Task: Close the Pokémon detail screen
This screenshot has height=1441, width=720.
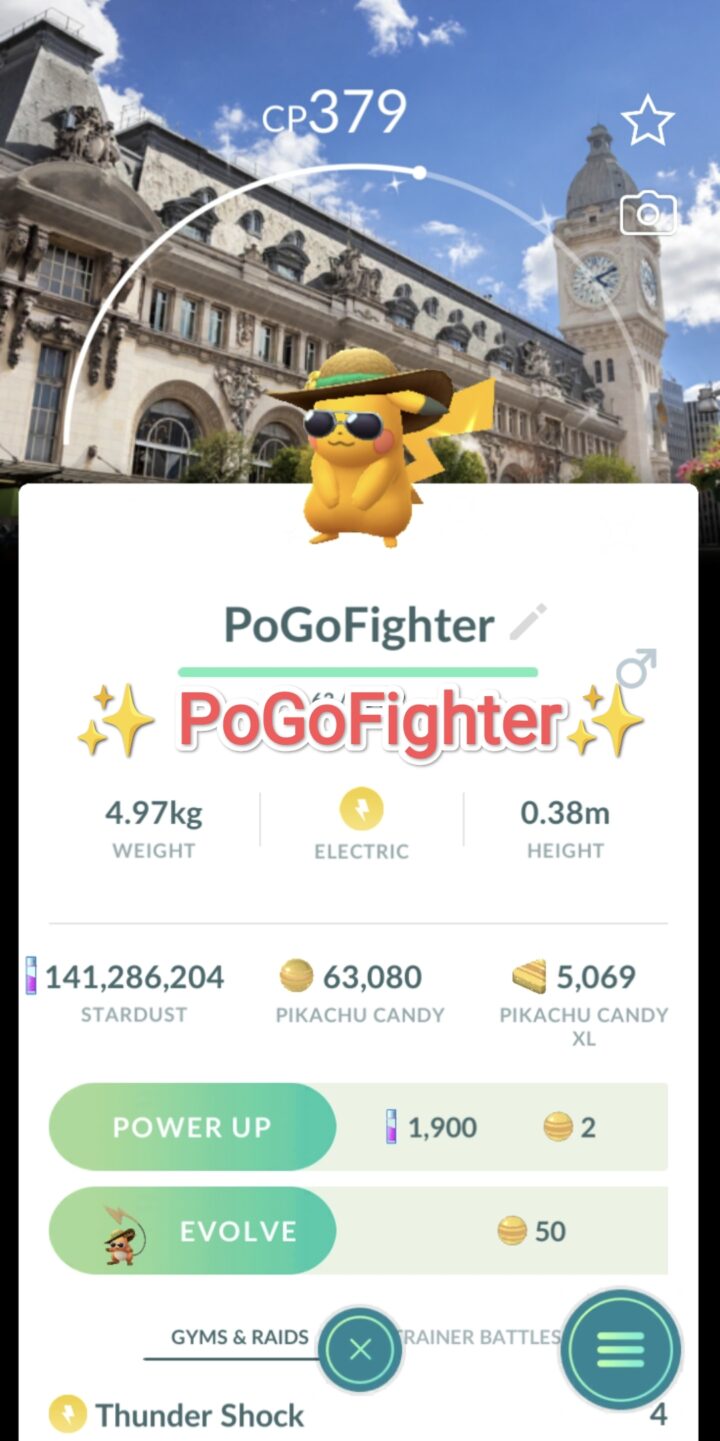Action: coord(360,1350)
